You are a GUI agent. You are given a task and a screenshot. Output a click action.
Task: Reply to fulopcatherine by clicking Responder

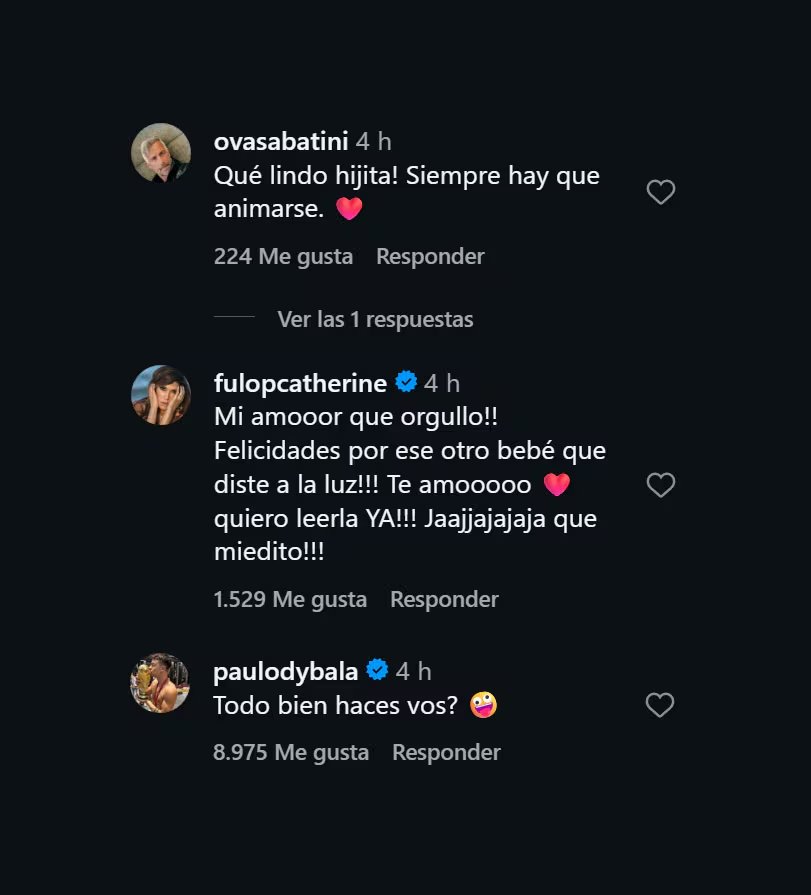click(443, 599)
